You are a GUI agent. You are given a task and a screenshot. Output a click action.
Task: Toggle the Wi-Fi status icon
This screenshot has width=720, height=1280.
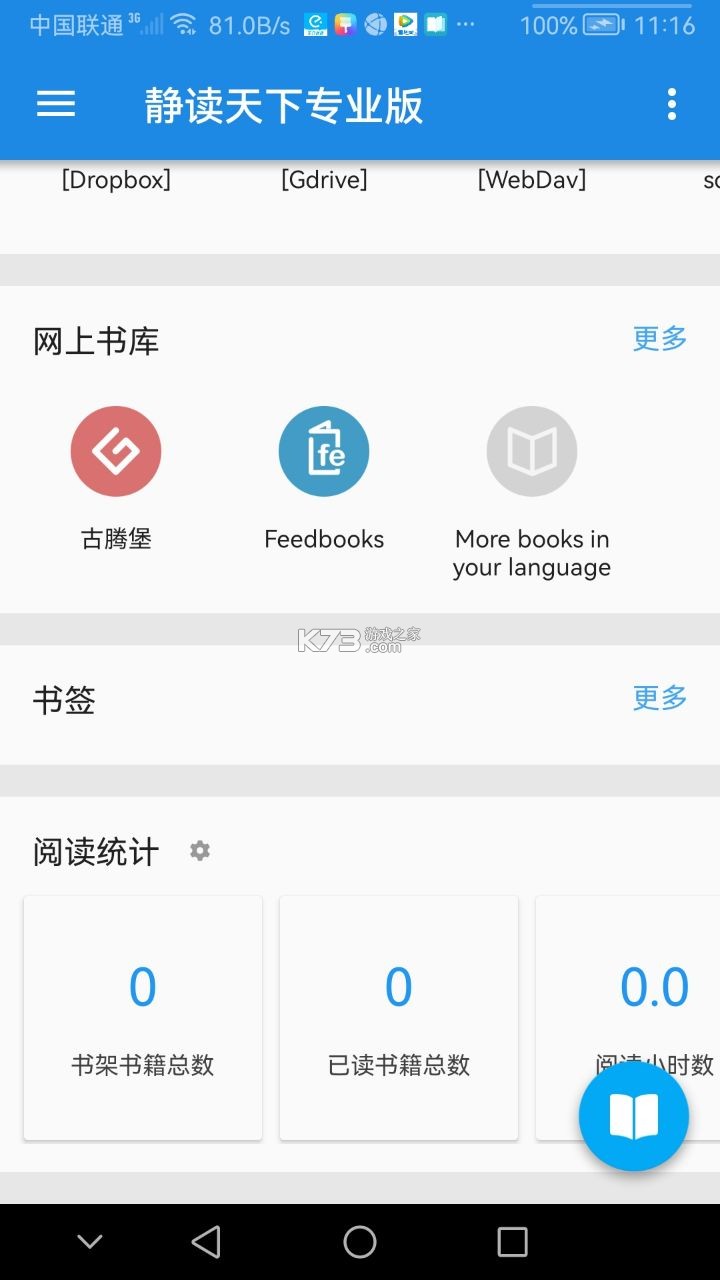[x=182, y=24]
